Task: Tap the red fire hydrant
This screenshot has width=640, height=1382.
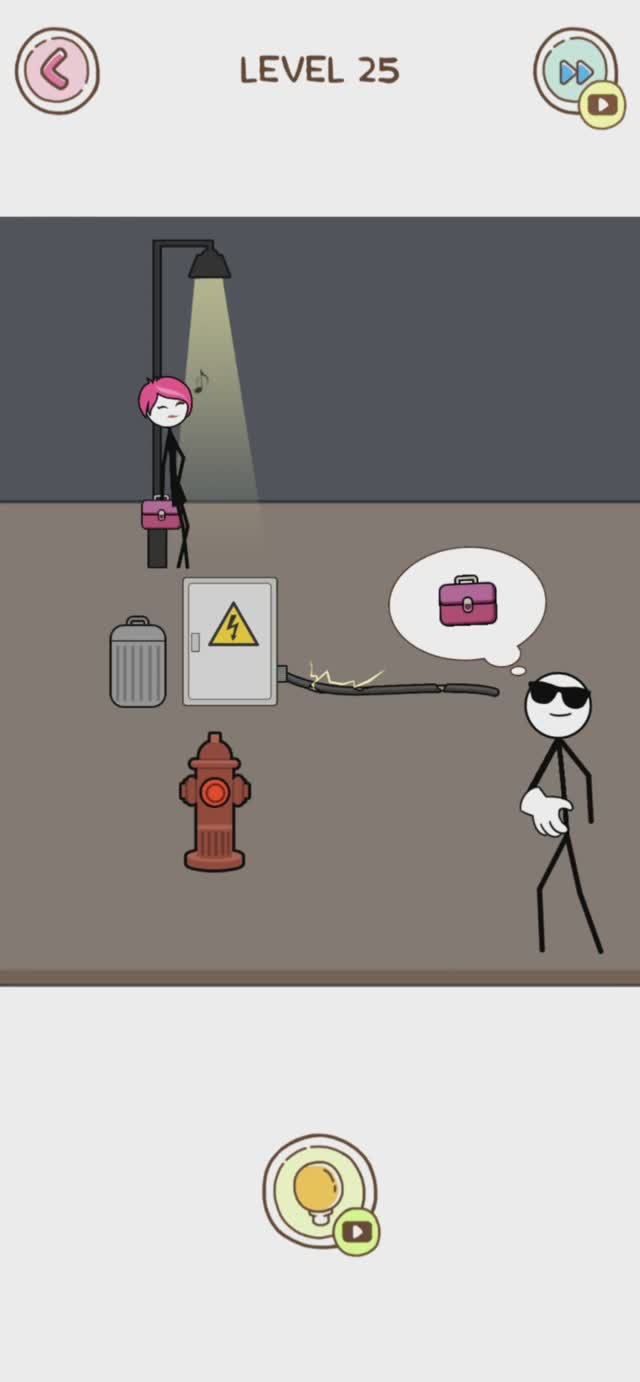Action: click(214, 803)
